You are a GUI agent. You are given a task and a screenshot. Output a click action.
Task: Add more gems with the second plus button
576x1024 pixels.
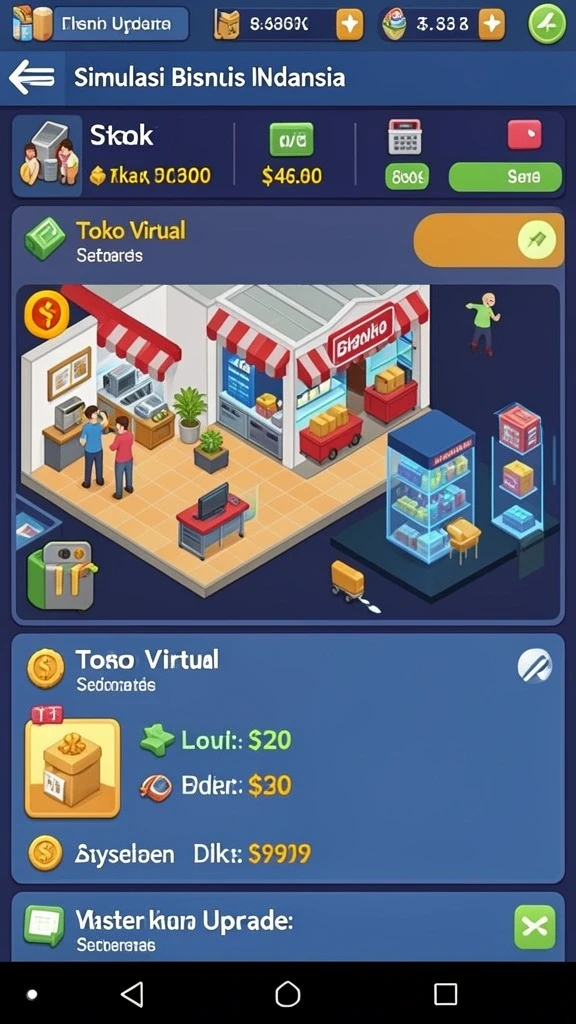pos(492,25)
